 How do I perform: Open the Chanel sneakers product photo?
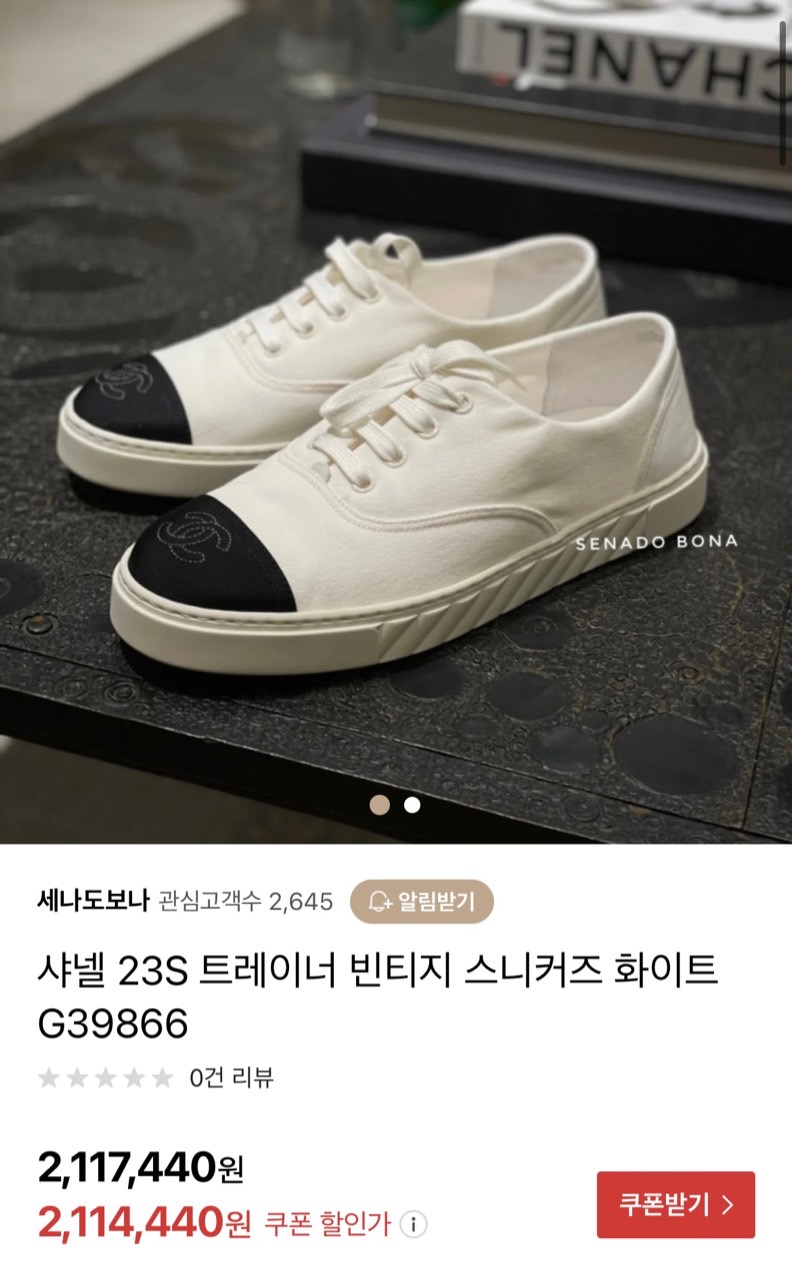tap(396, 420)
